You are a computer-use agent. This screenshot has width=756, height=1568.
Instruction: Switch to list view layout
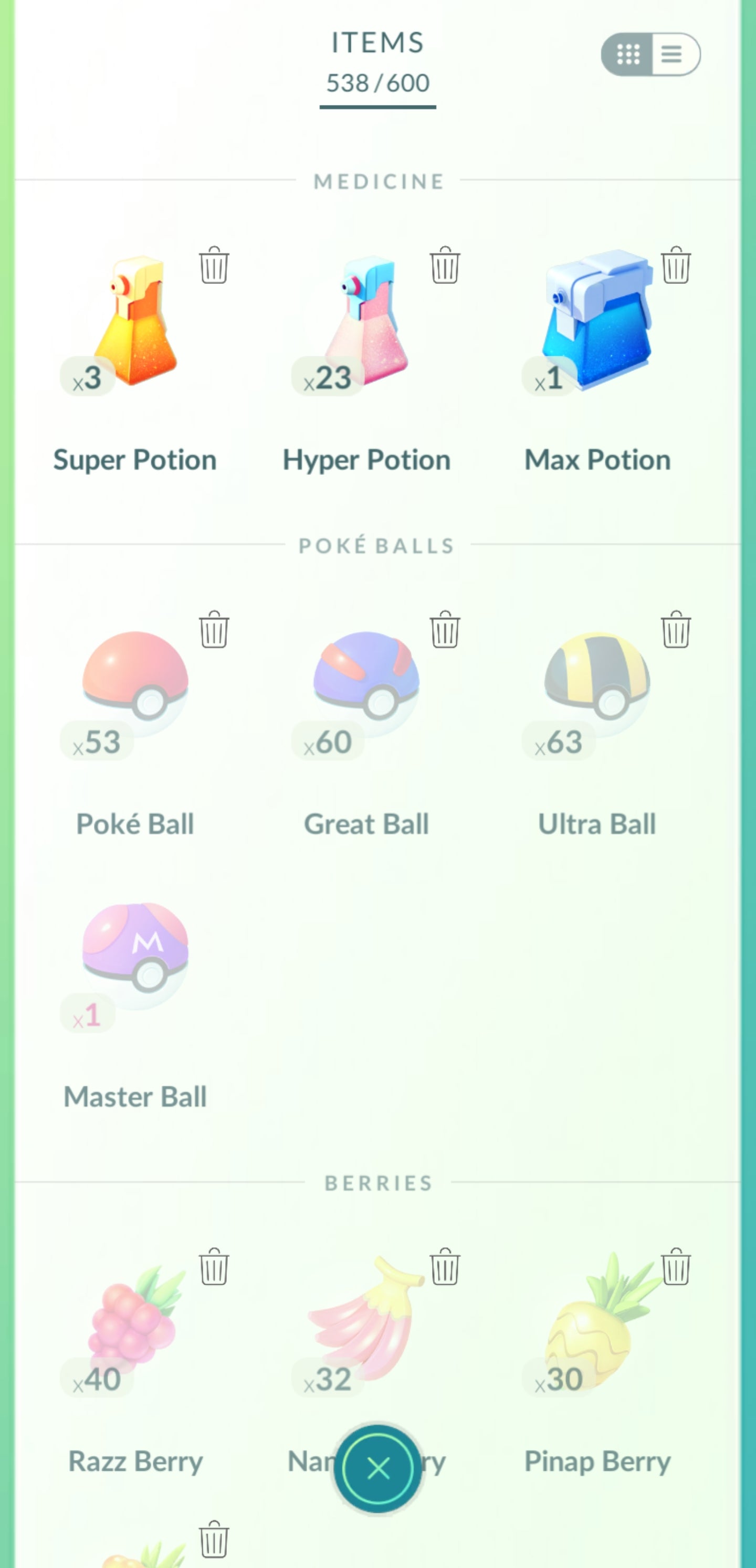[674, 54]
